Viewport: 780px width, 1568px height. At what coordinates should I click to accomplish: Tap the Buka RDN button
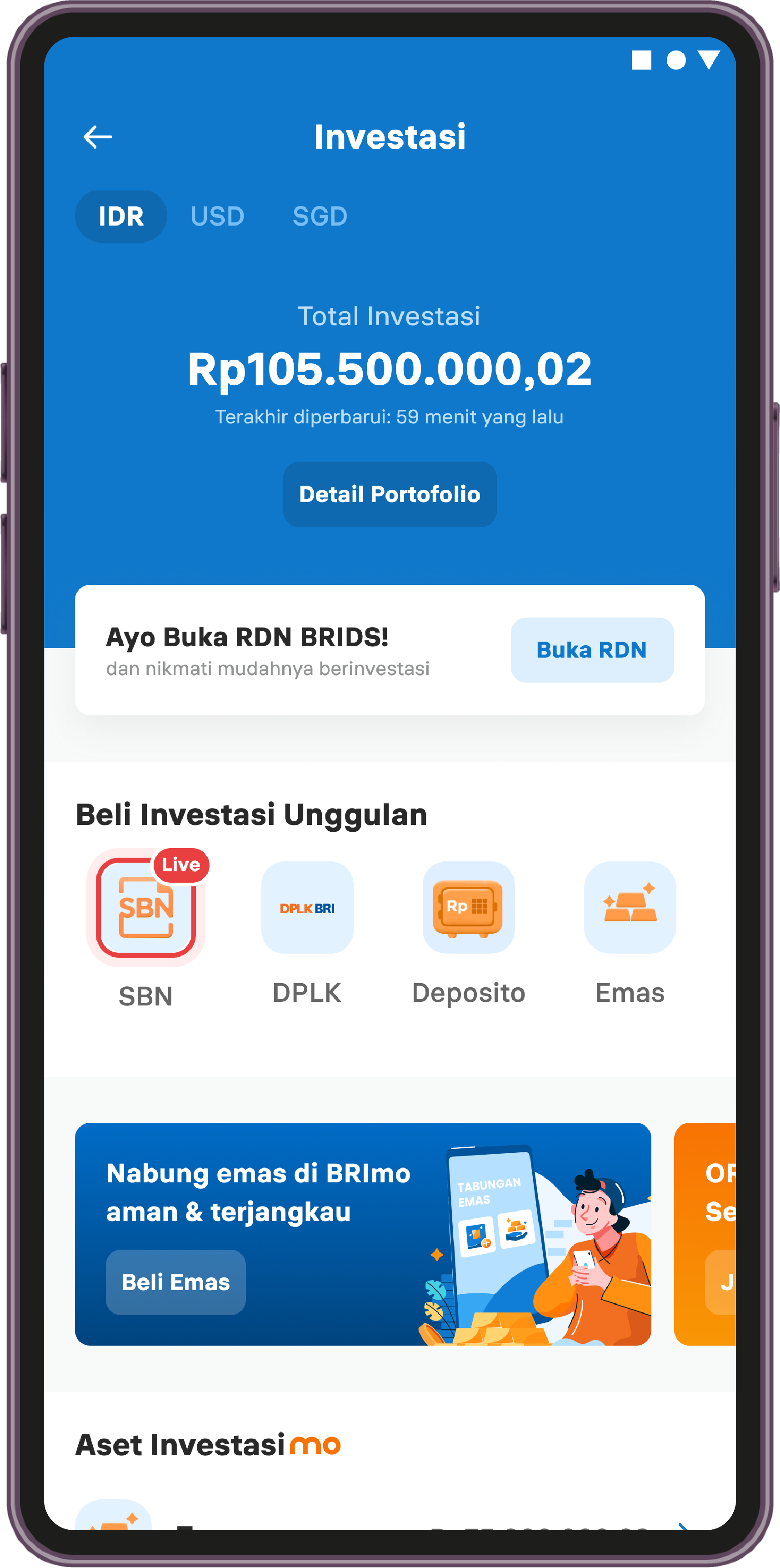591,650
